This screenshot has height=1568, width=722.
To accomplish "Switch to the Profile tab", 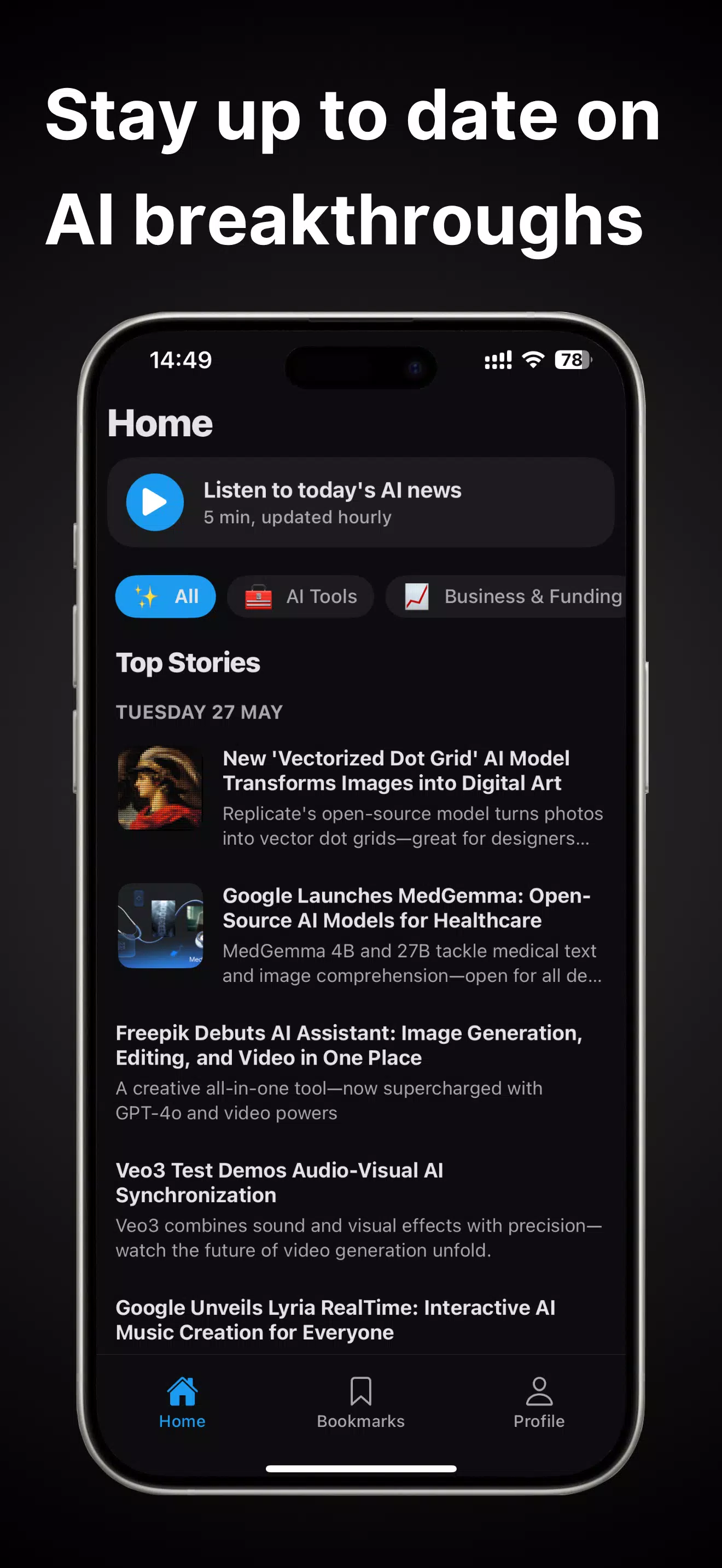I will point(538,1406).
